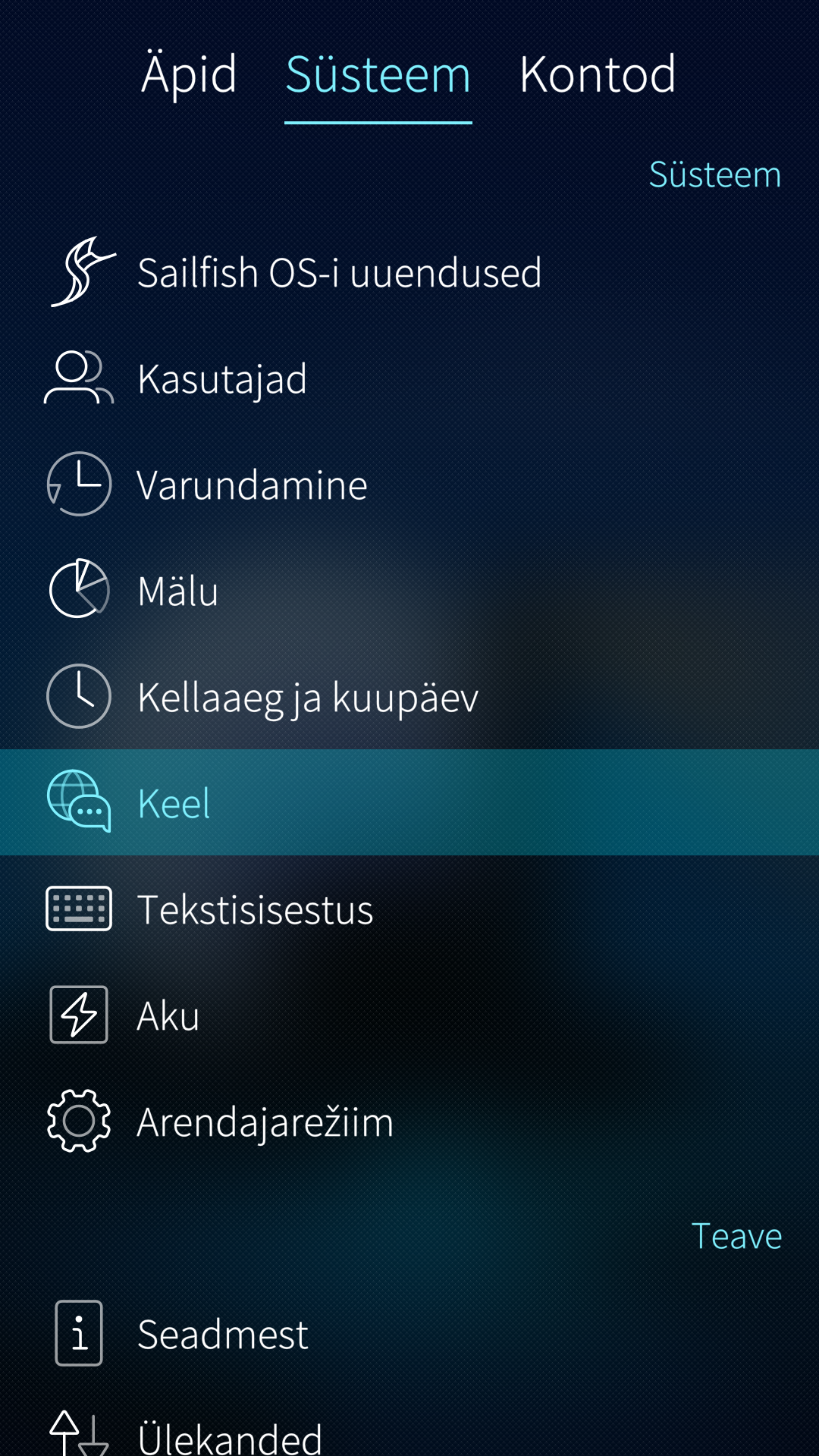Select the Süsteem tab
Image resolution: width=819 pixels, height=1456 pixels.
(x=378, y=75)
